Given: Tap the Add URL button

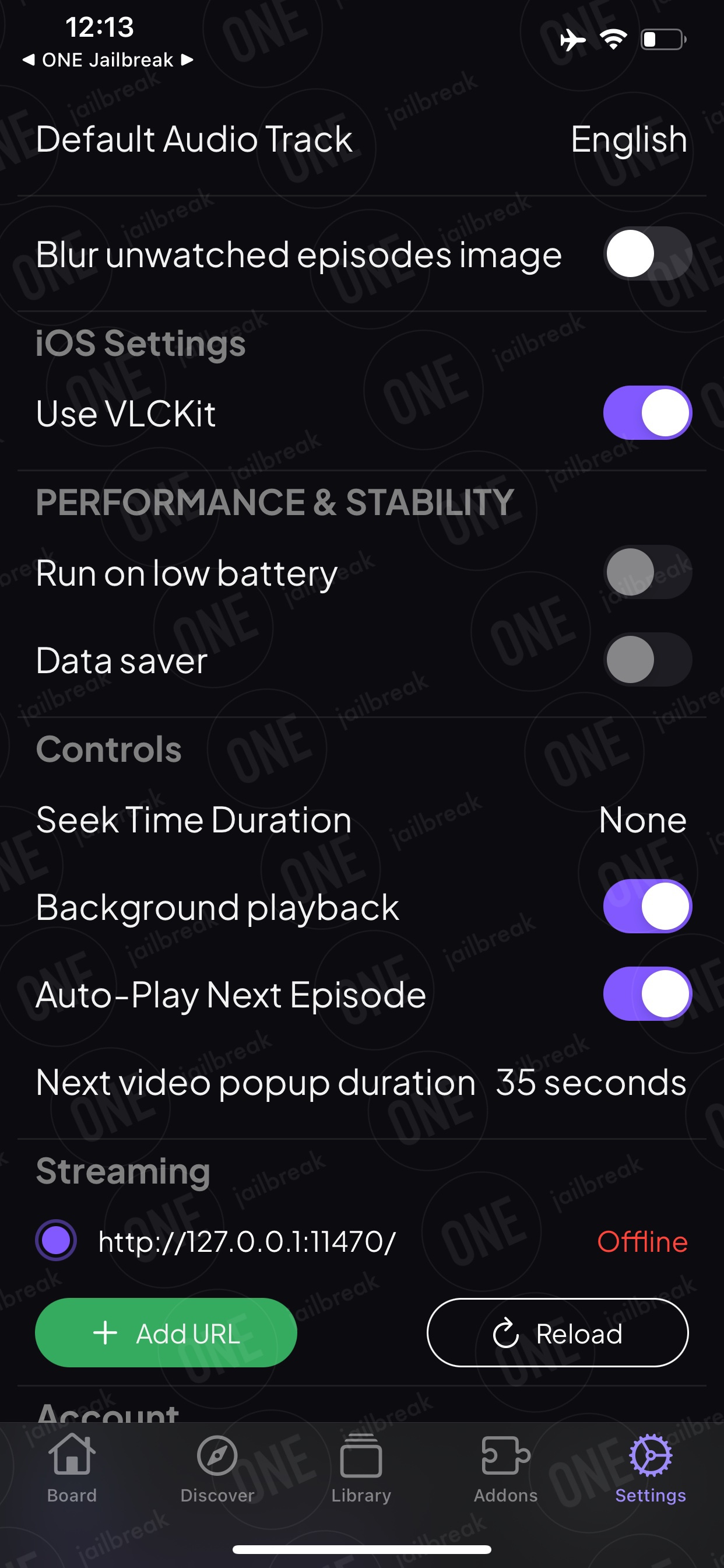Looking at the screenshot, I should [166, 1333].
